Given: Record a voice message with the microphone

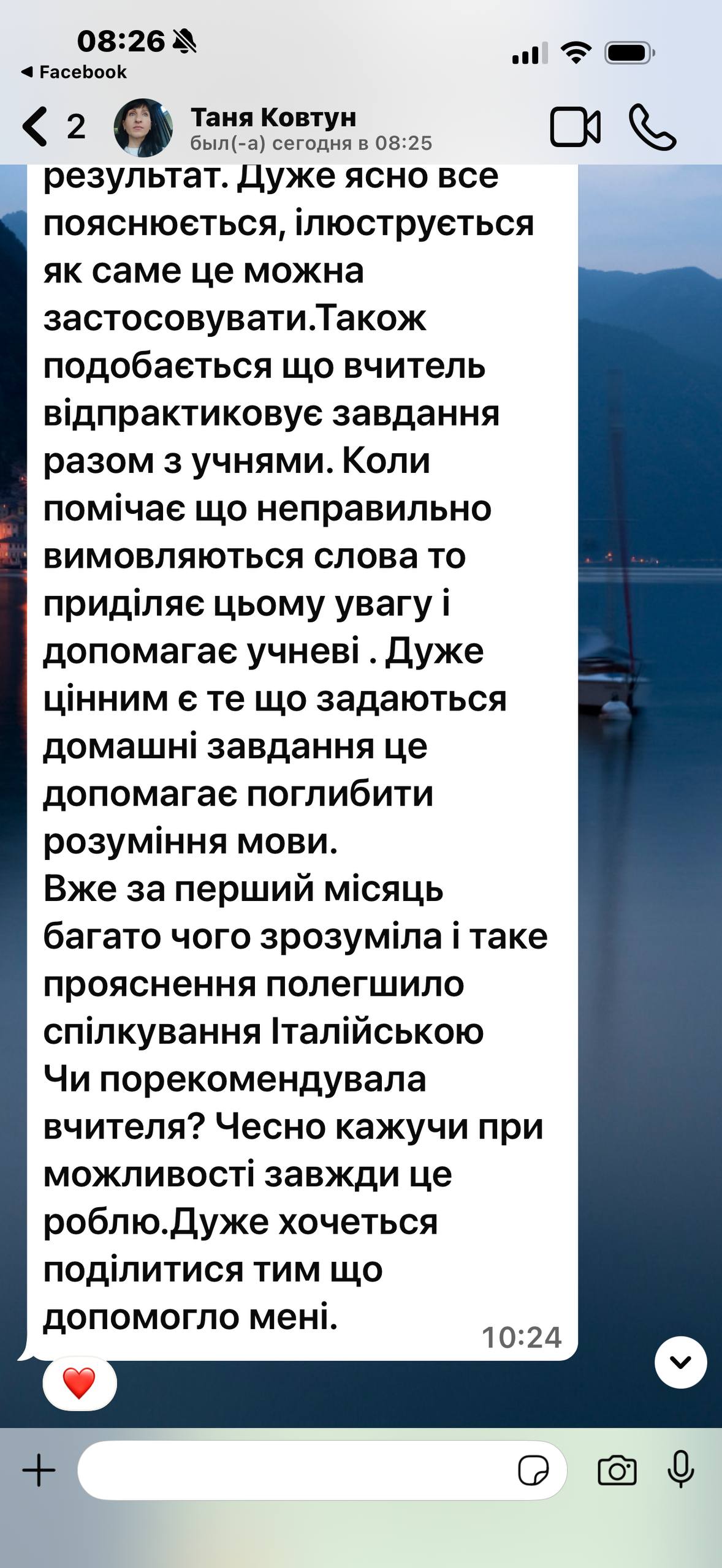Looking at the screenshot, I should point(680,1470).
